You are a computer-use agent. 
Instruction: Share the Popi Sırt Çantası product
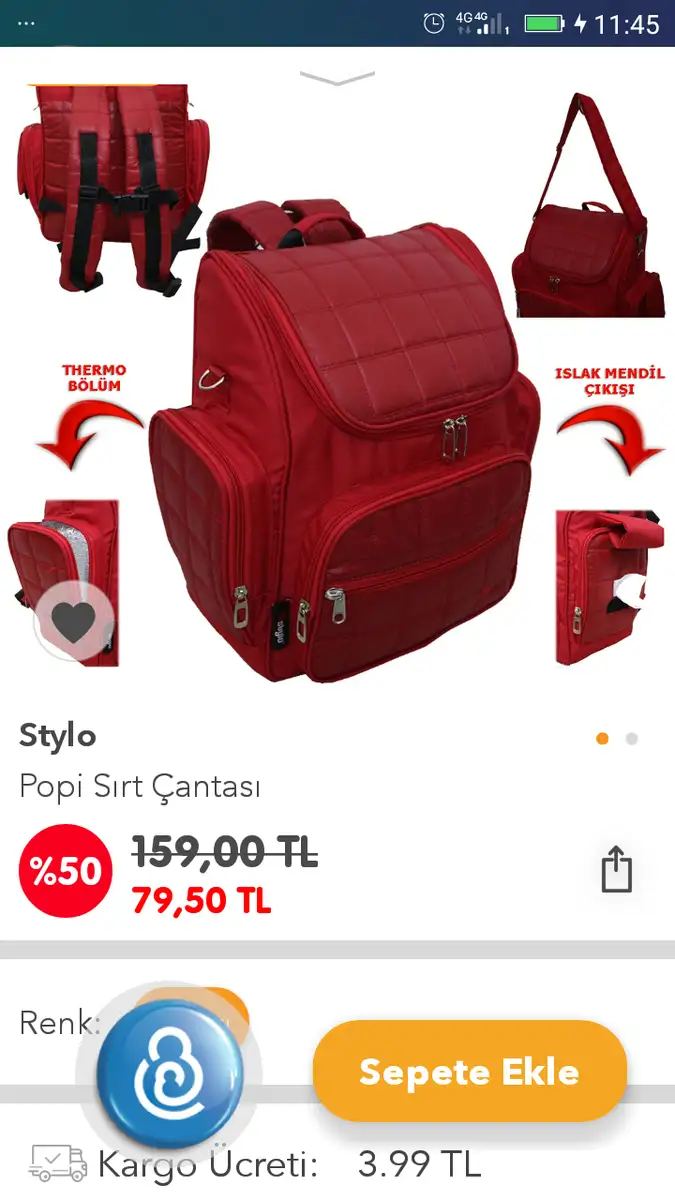coord(617,869)
